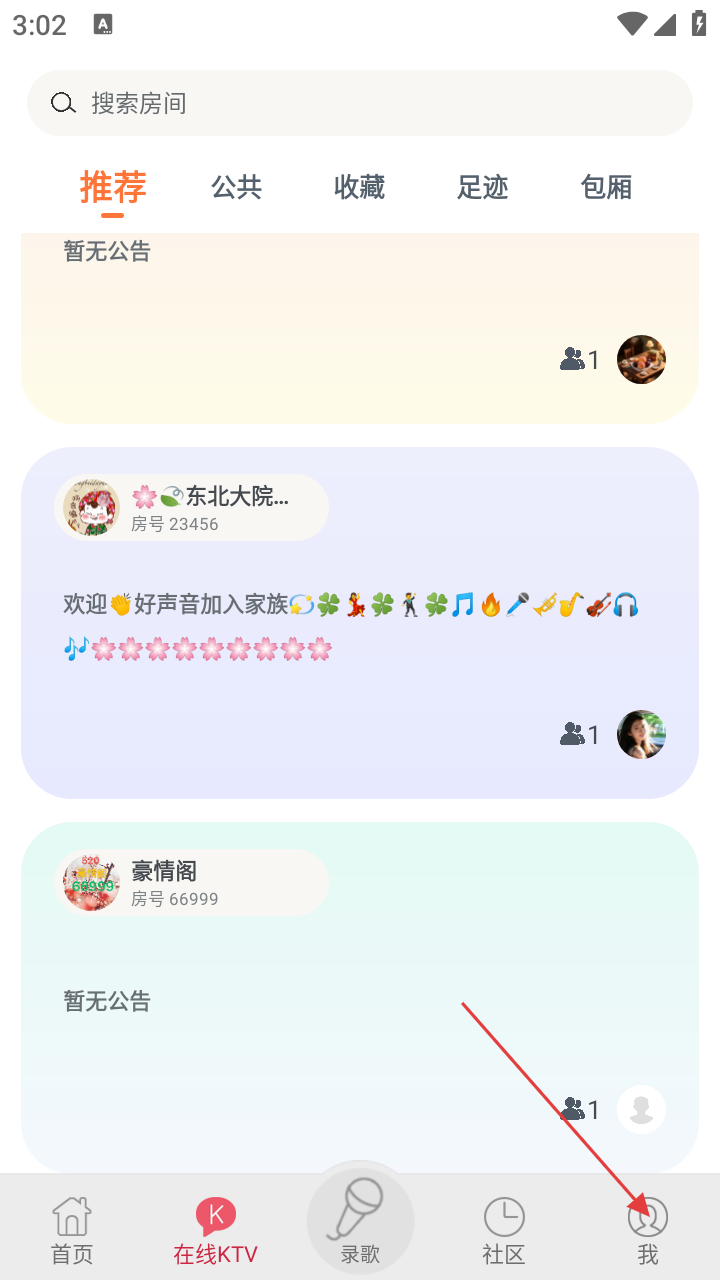
Task: Switch to the 我 profile tab
Action: coord(648,1230)
